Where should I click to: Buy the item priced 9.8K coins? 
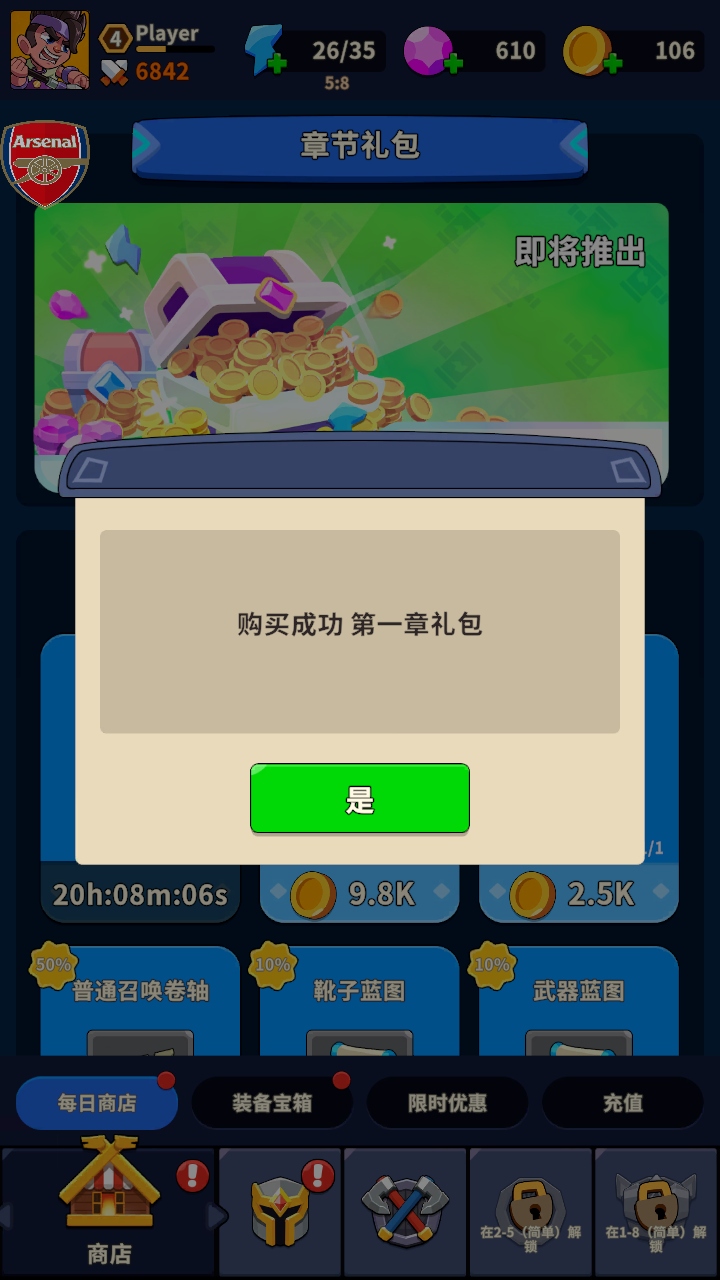360,894
